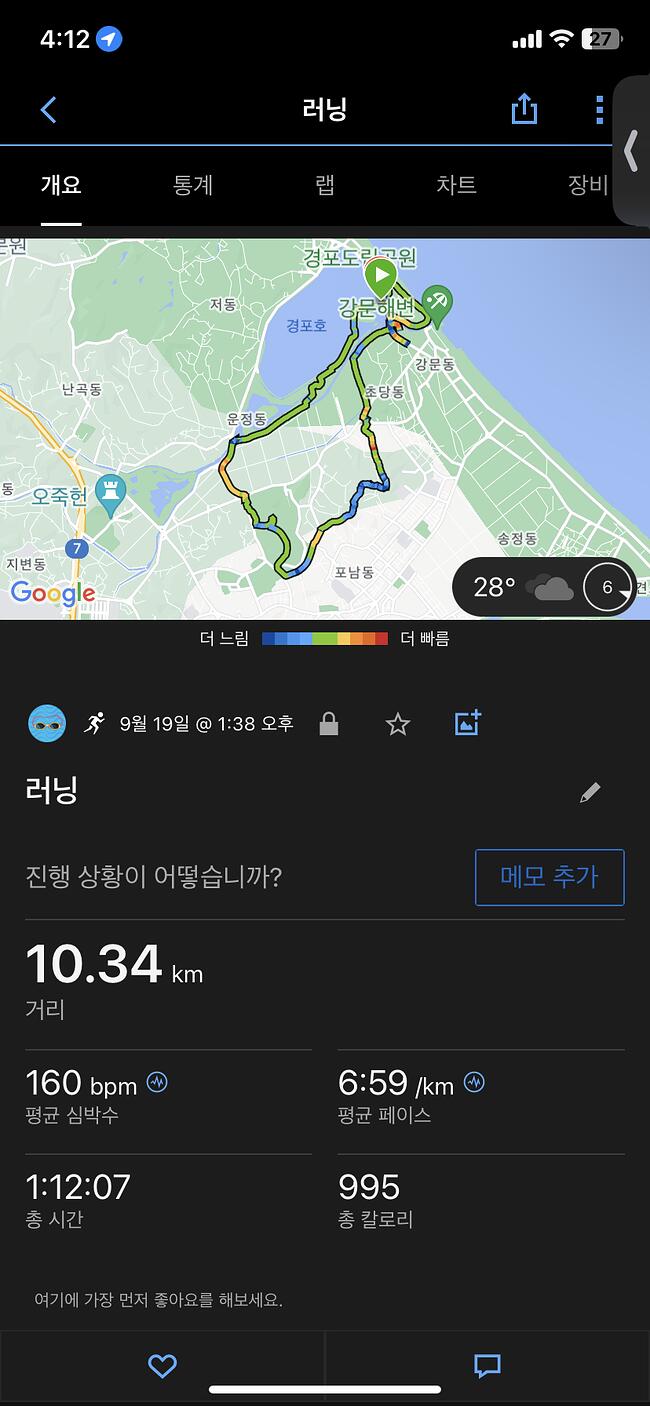
Task: Open the 차트 tab
Action: click(x=456, y=185)
